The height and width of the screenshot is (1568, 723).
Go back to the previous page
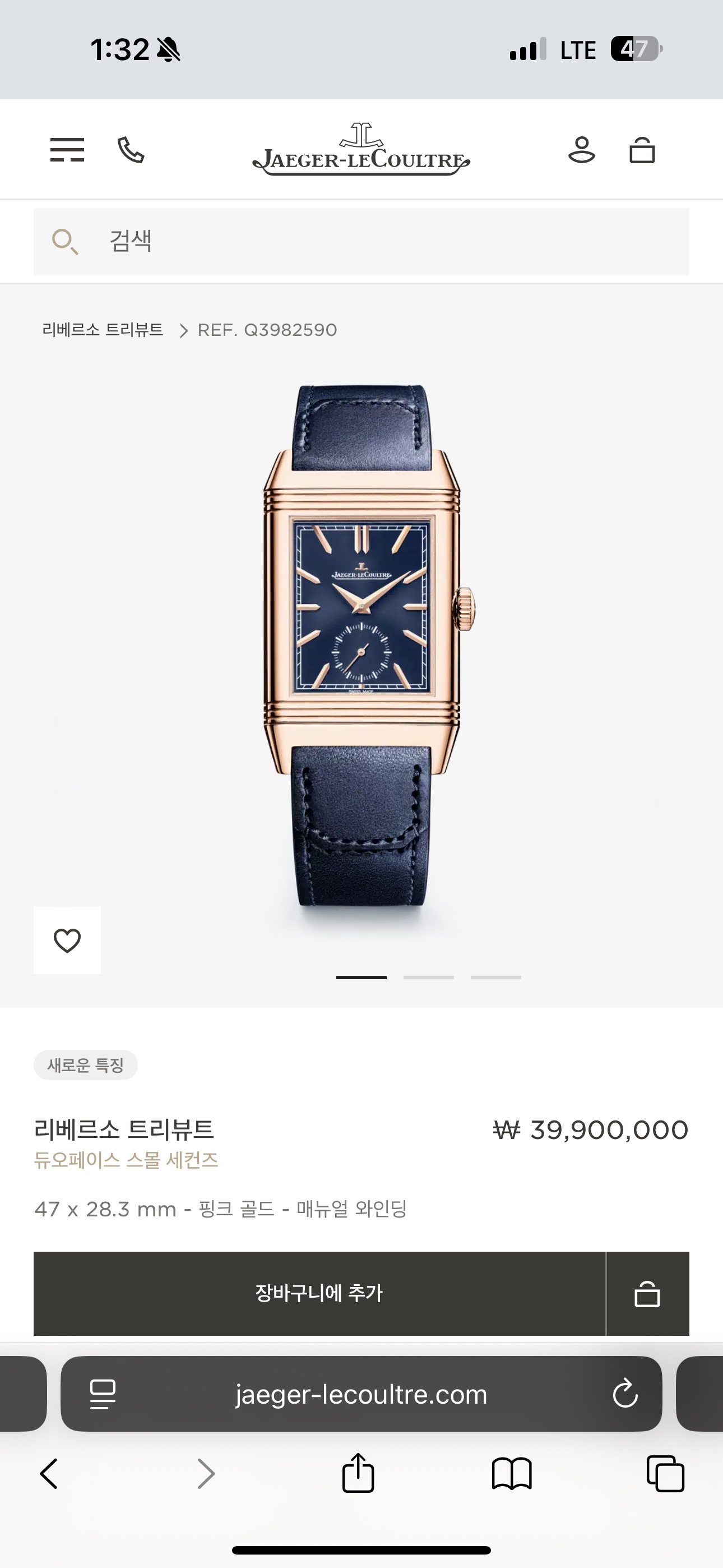pyautogui.click(x=49, y=1474)
